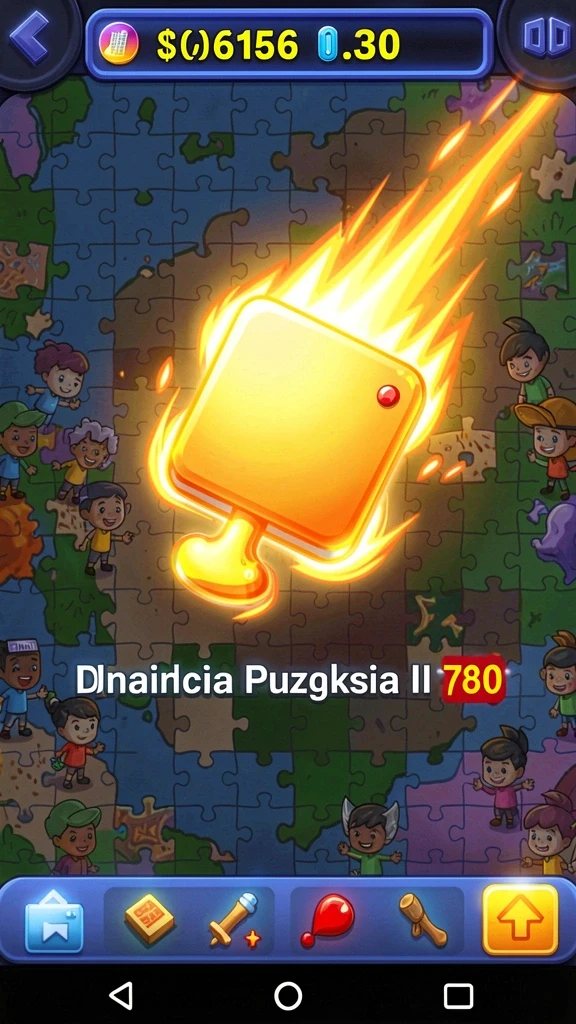Use the magic wand booster
The image size is (576, 1024).
(234, 920)
